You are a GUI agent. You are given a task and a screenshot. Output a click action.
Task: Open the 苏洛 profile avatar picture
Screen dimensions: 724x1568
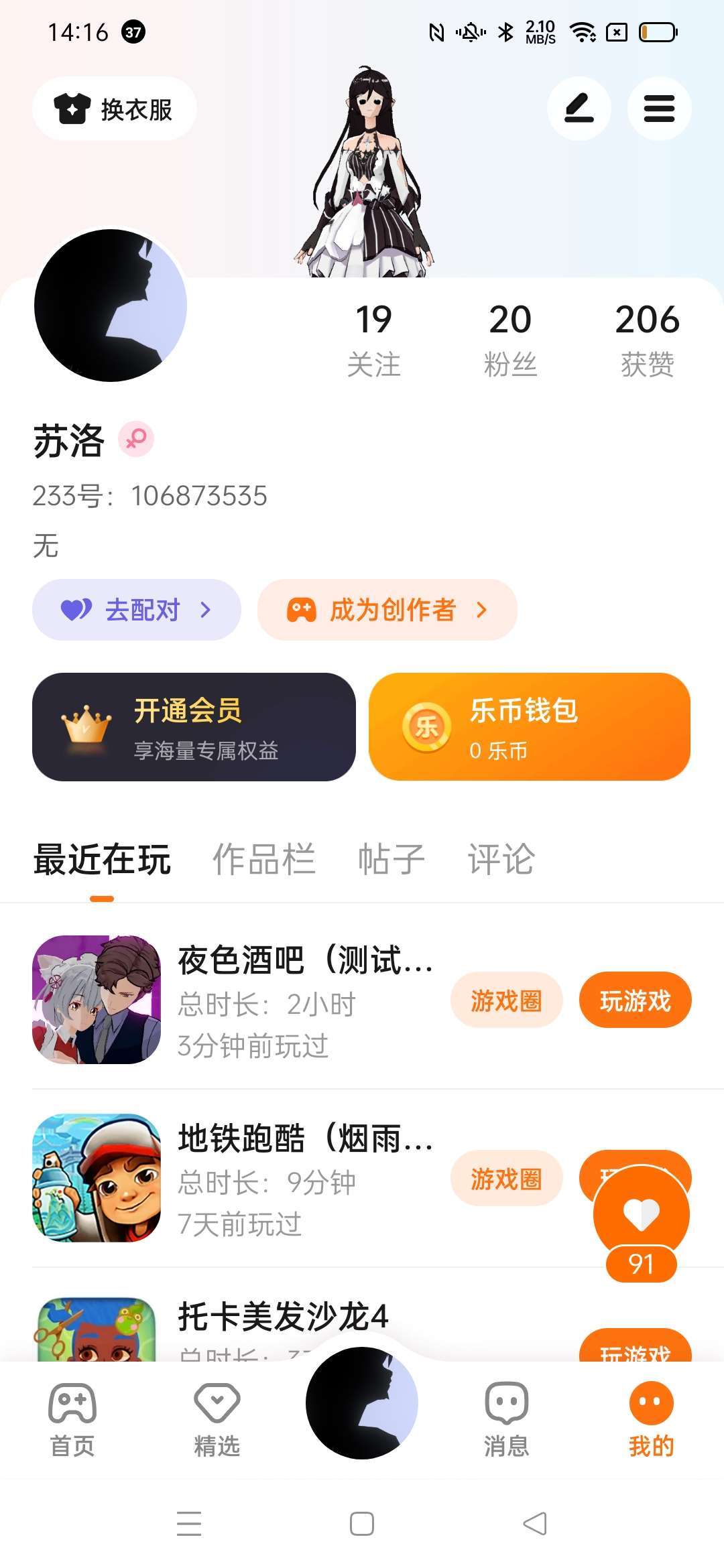pyautogui.click(x=111, y=306)
